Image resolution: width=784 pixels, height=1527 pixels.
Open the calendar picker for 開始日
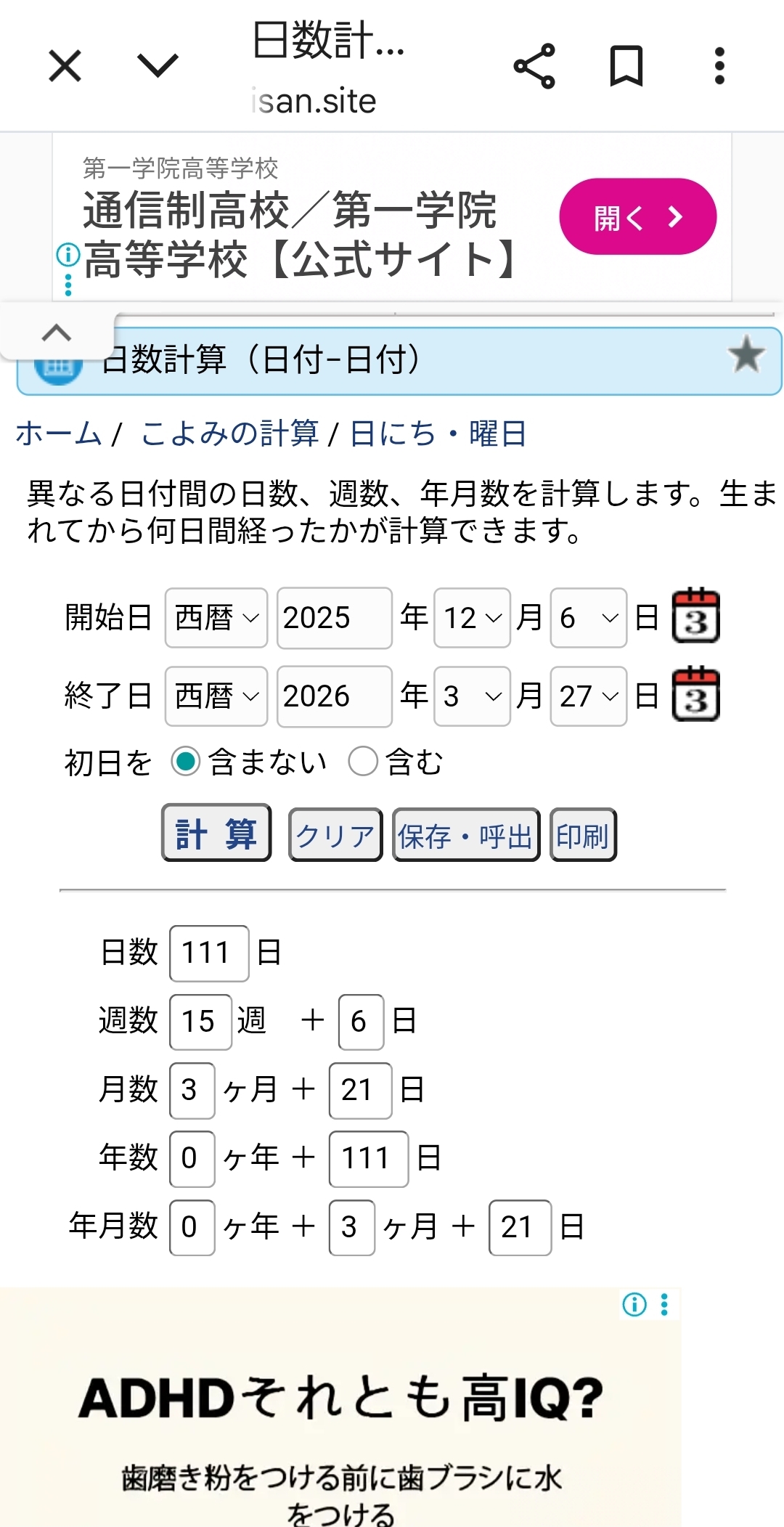click(x=695, y=616)
